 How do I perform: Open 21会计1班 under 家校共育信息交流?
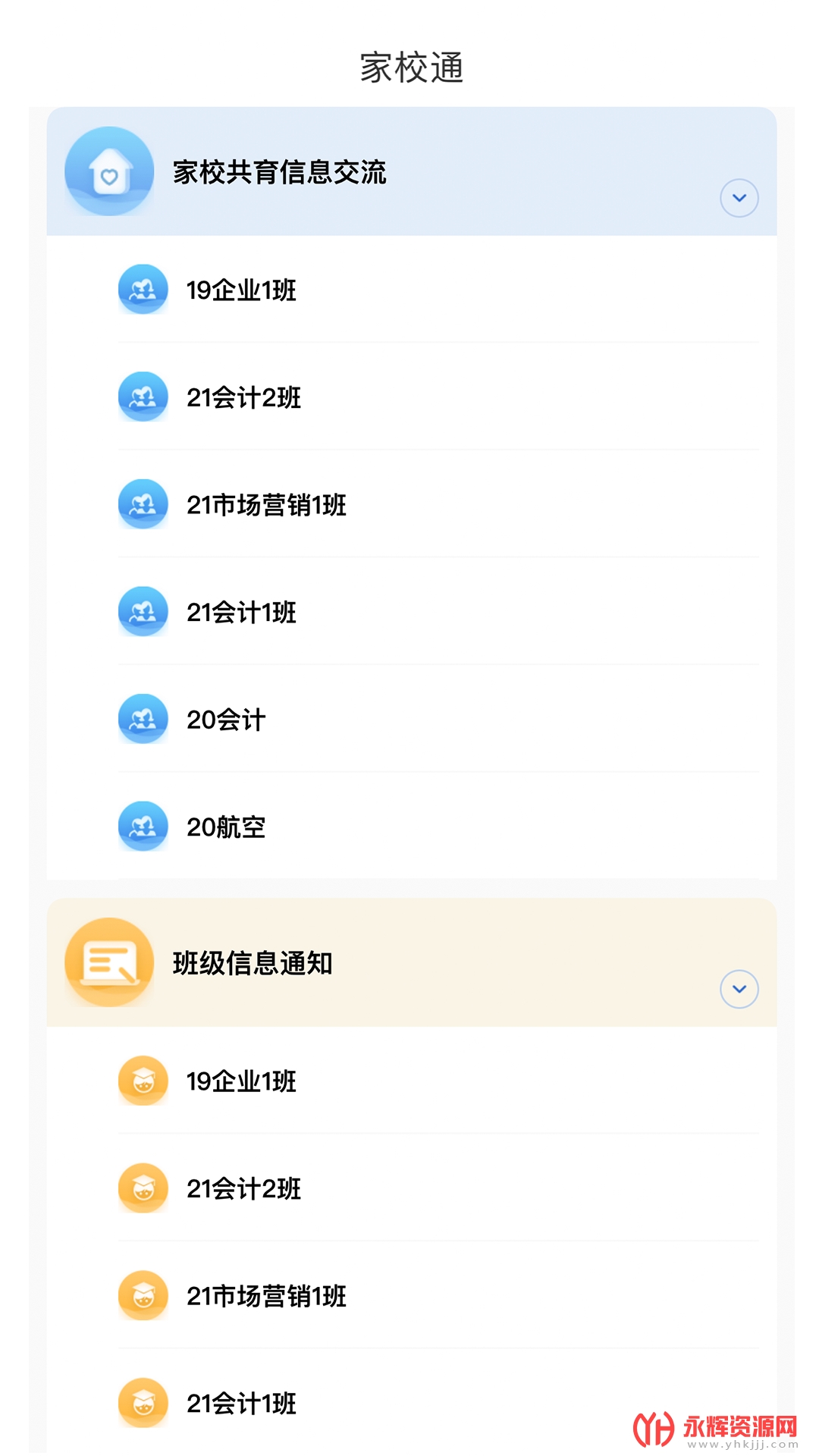[x=412, y=612]
